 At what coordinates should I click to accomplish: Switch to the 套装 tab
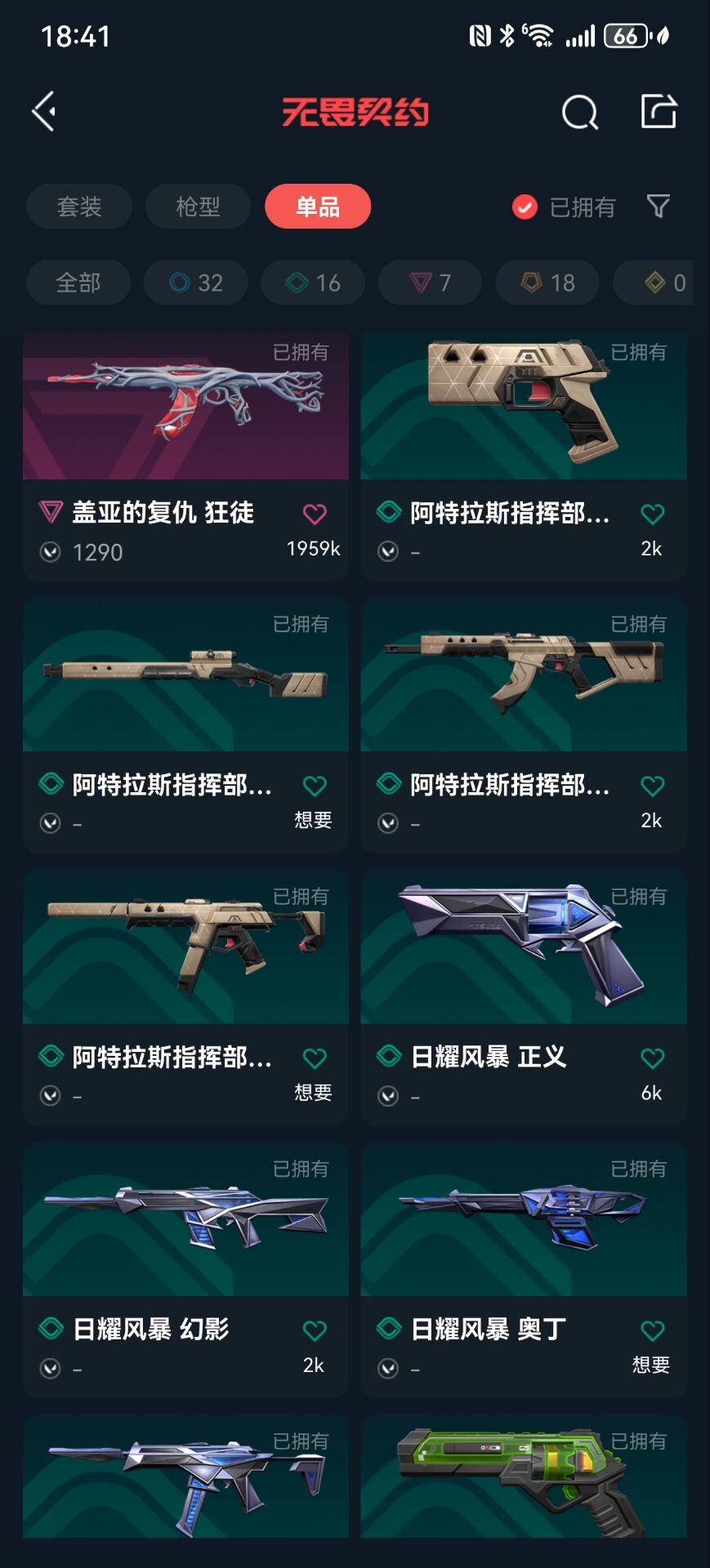79,207
